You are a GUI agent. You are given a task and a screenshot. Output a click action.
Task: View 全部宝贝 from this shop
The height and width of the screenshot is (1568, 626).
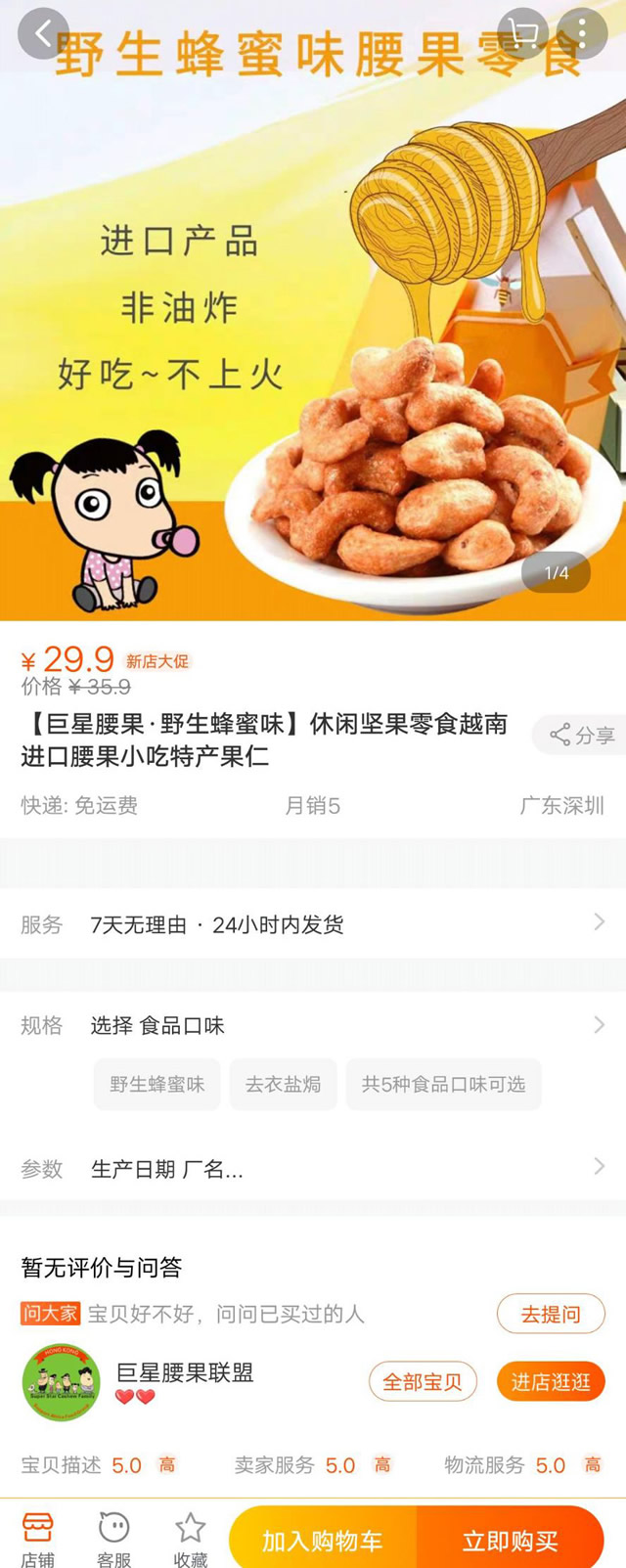(x=423, y=1381)
